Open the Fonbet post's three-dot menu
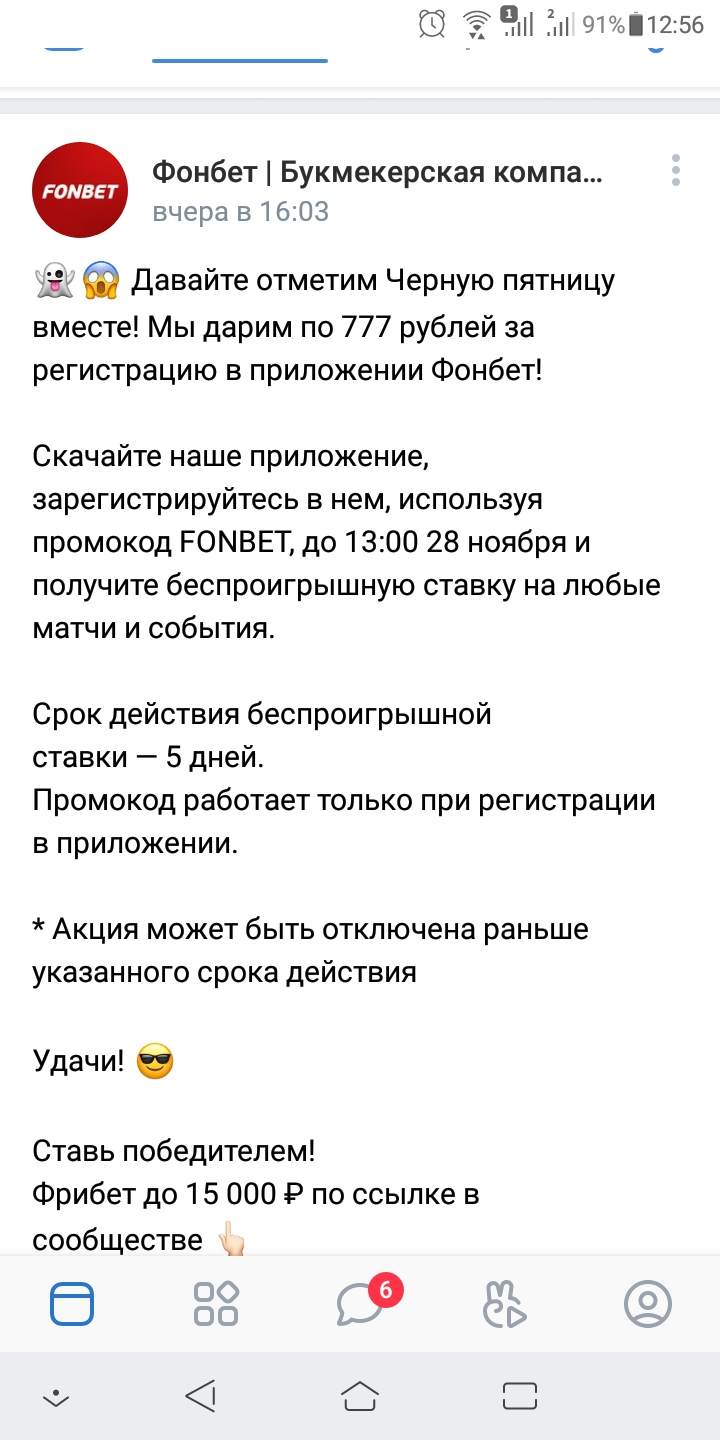The image size is (720, 1440). (x=677, y=171)
